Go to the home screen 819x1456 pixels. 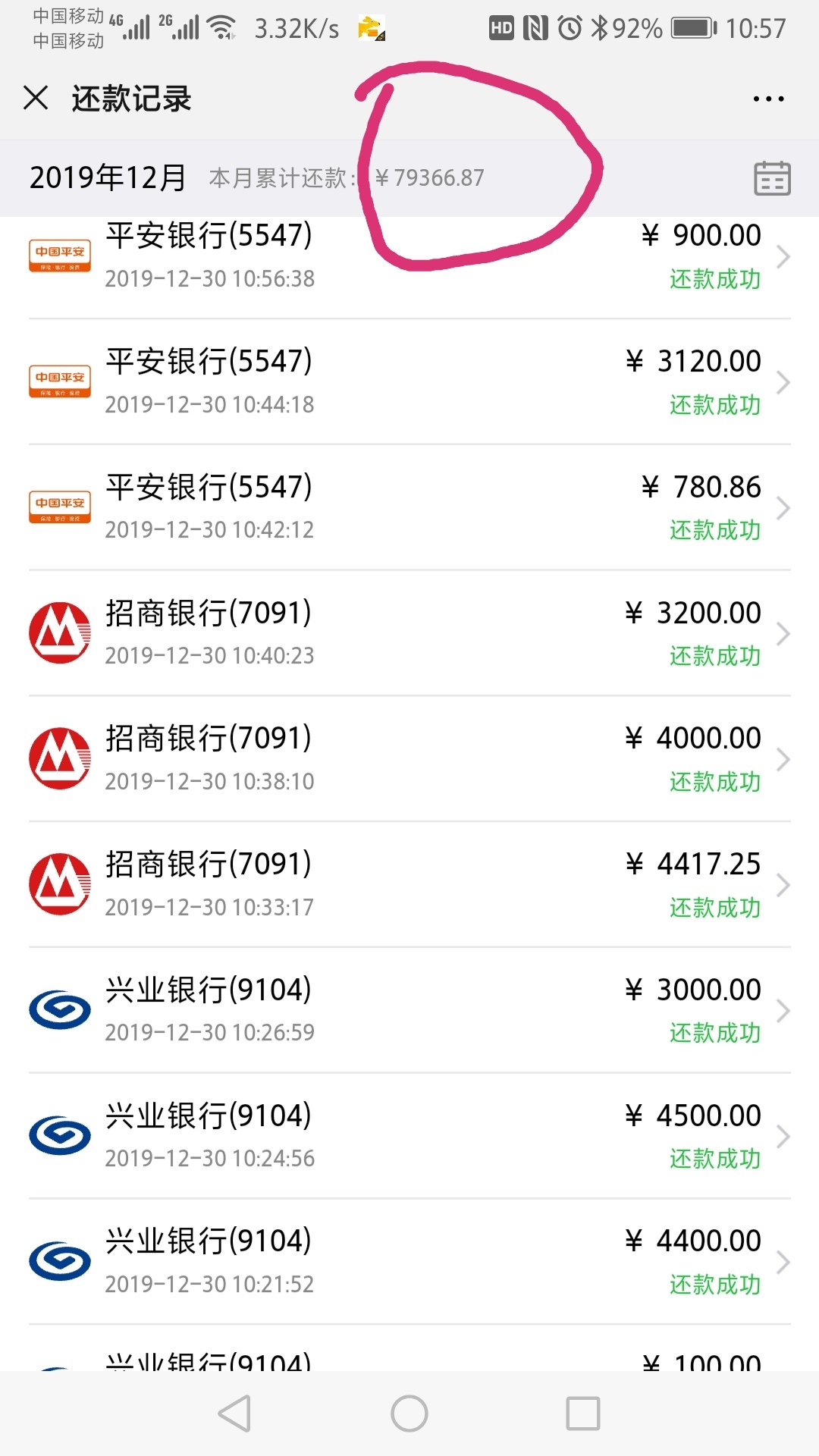409,1414
